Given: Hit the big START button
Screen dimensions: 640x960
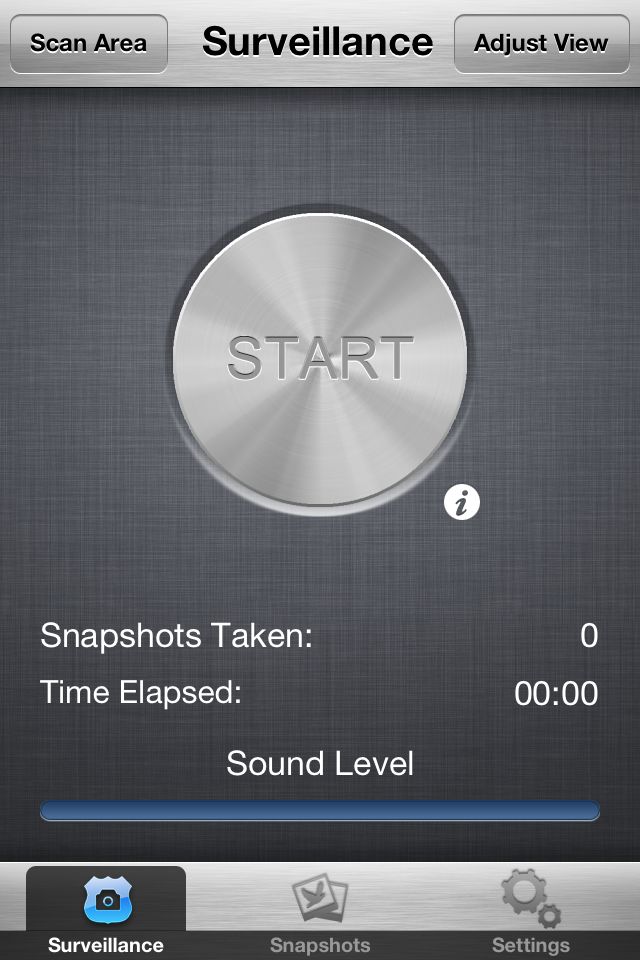Looking at the screenshot, I should coord(320,358).
